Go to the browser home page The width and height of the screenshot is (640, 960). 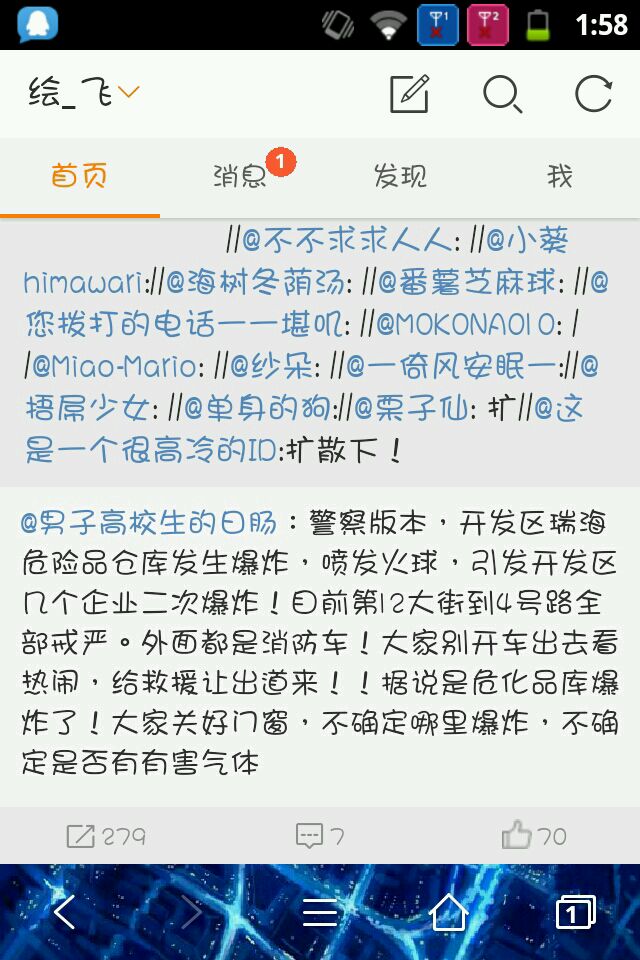pos(448,912)
